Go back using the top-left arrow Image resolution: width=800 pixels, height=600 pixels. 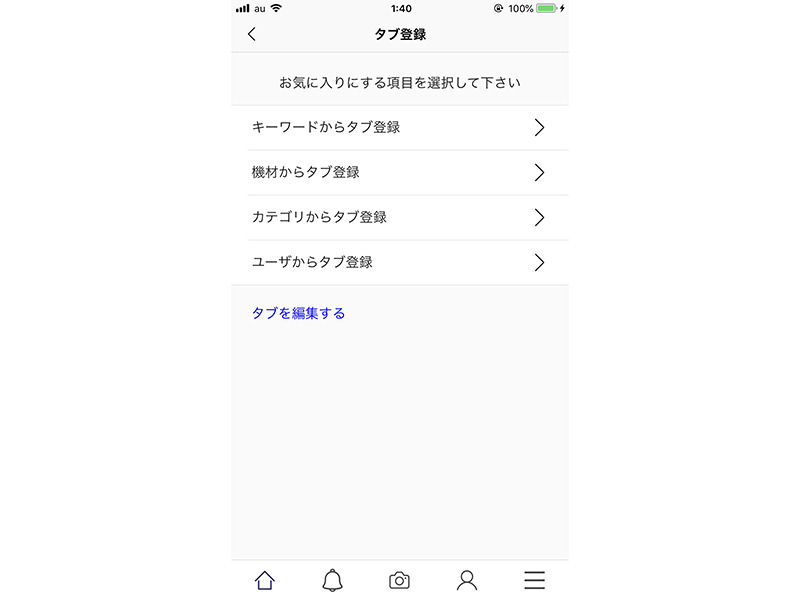pyautogui.click(x=252, y=34)
